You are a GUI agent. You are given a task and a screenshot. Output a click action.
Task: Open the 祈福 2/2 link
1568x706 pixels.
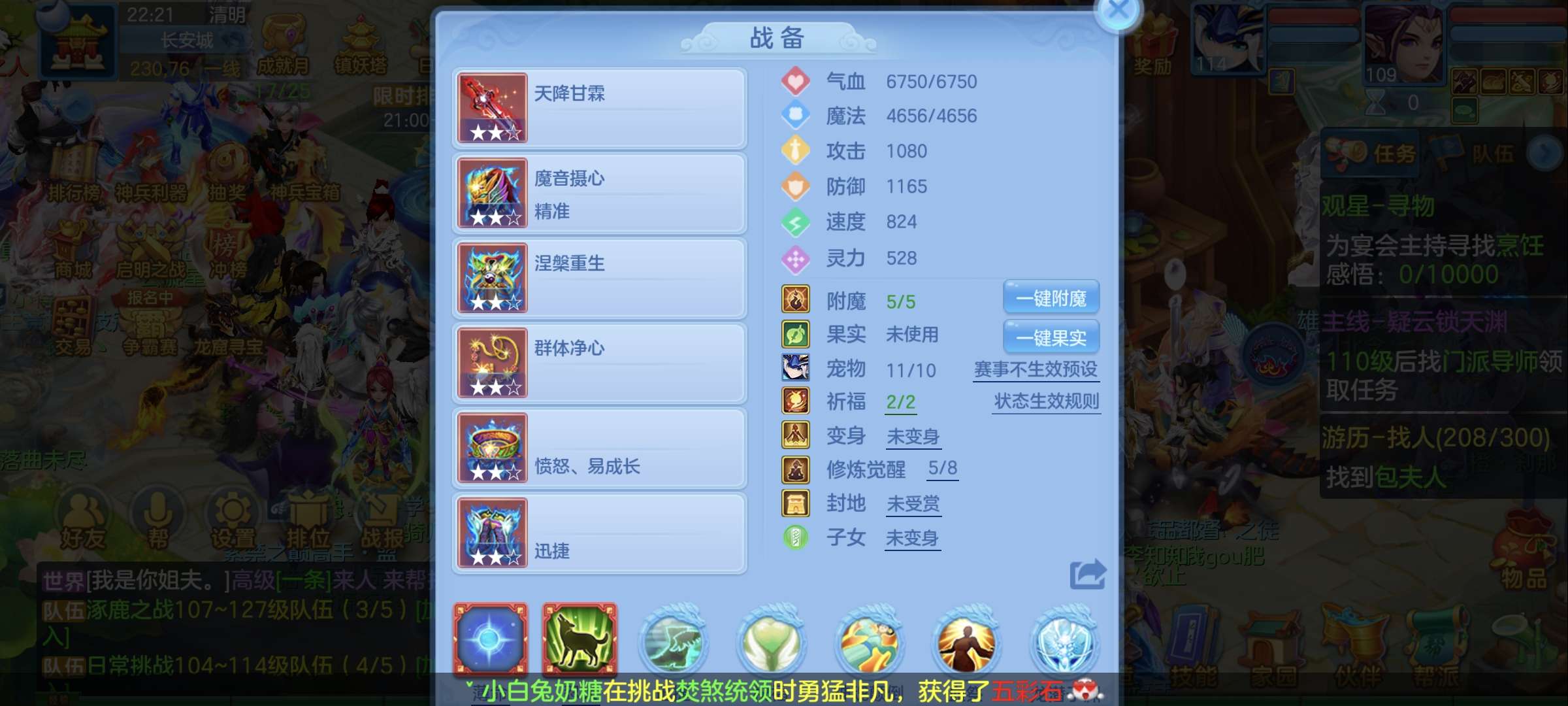[900, 402]
